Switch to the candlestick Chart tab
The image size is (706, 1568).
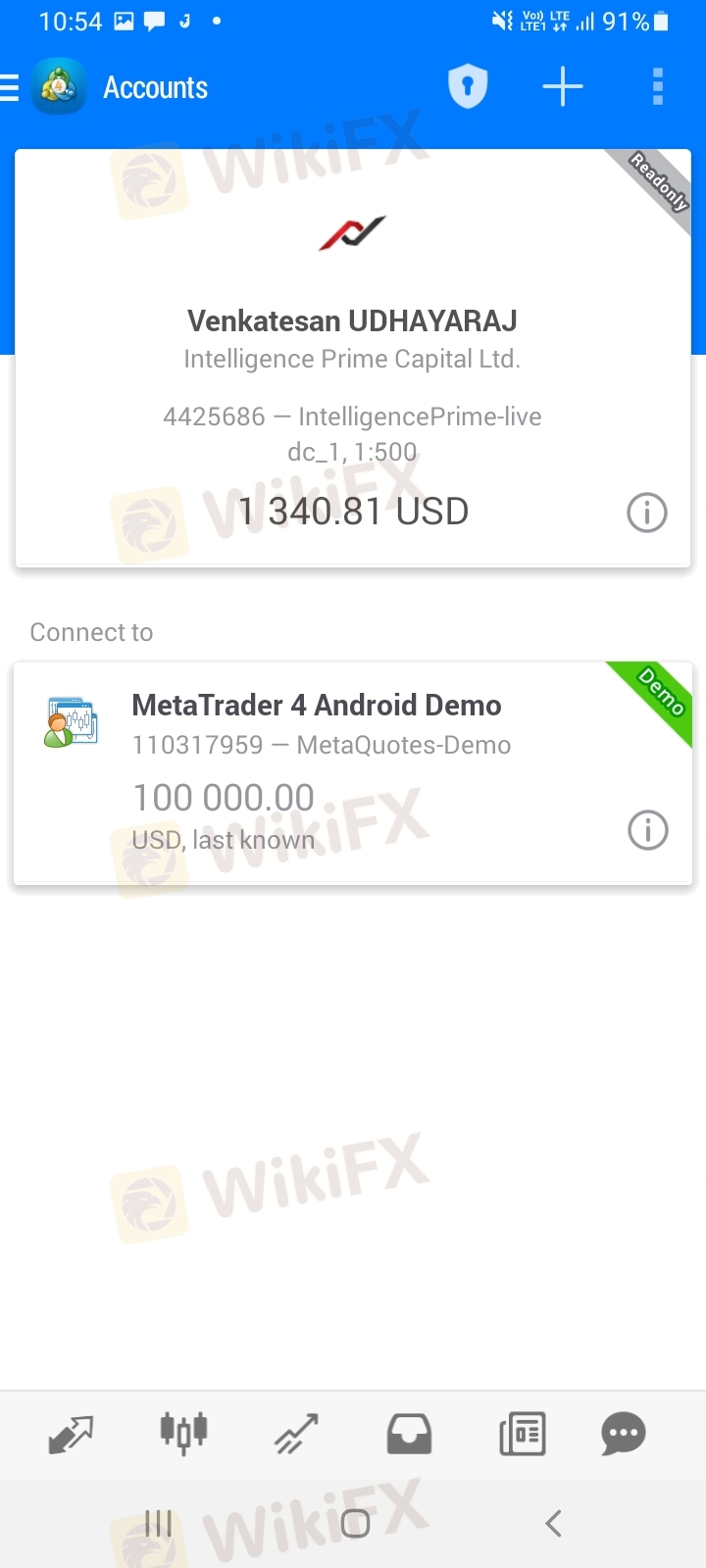(x=183, y=1435)
